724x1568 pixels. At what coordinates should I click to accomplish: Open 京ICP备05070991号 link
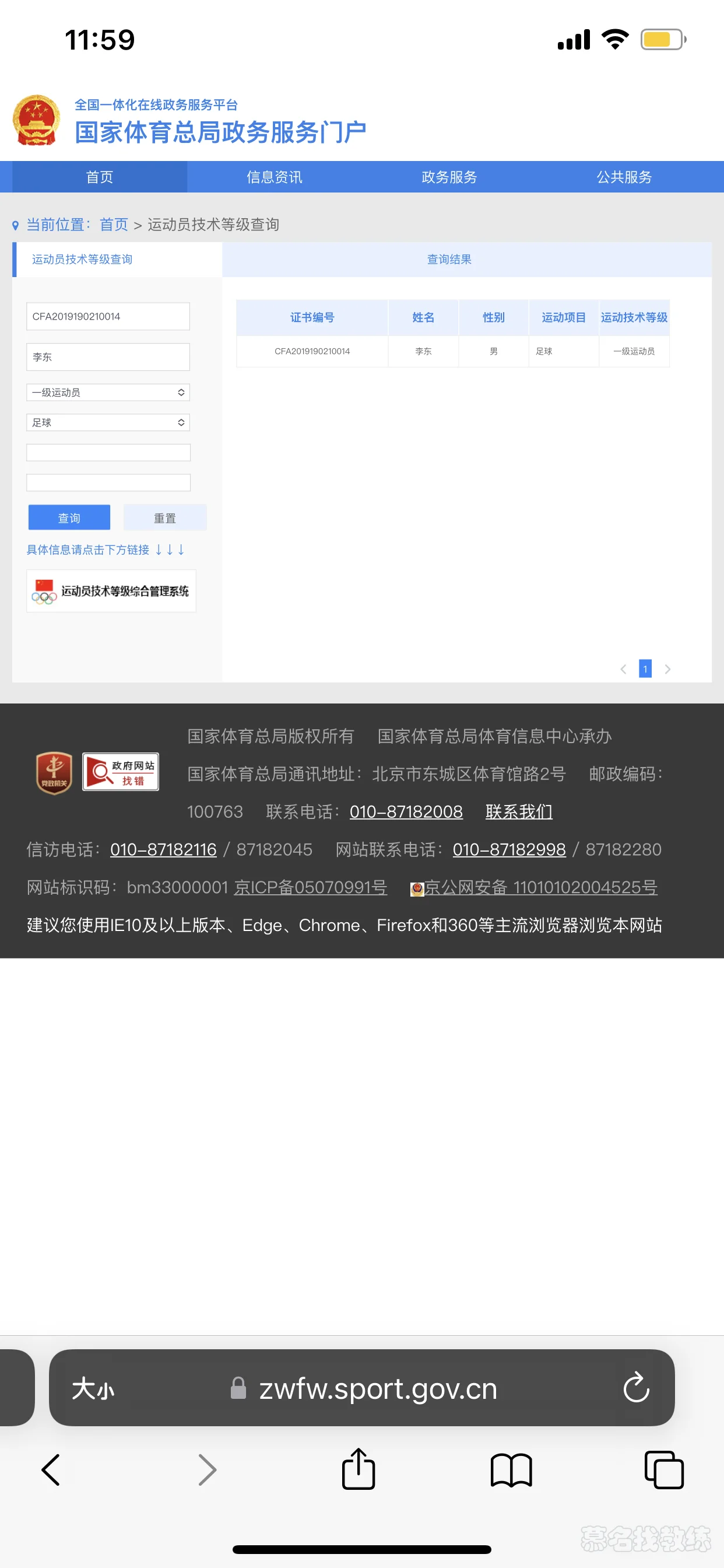click(x=310, y=887)
